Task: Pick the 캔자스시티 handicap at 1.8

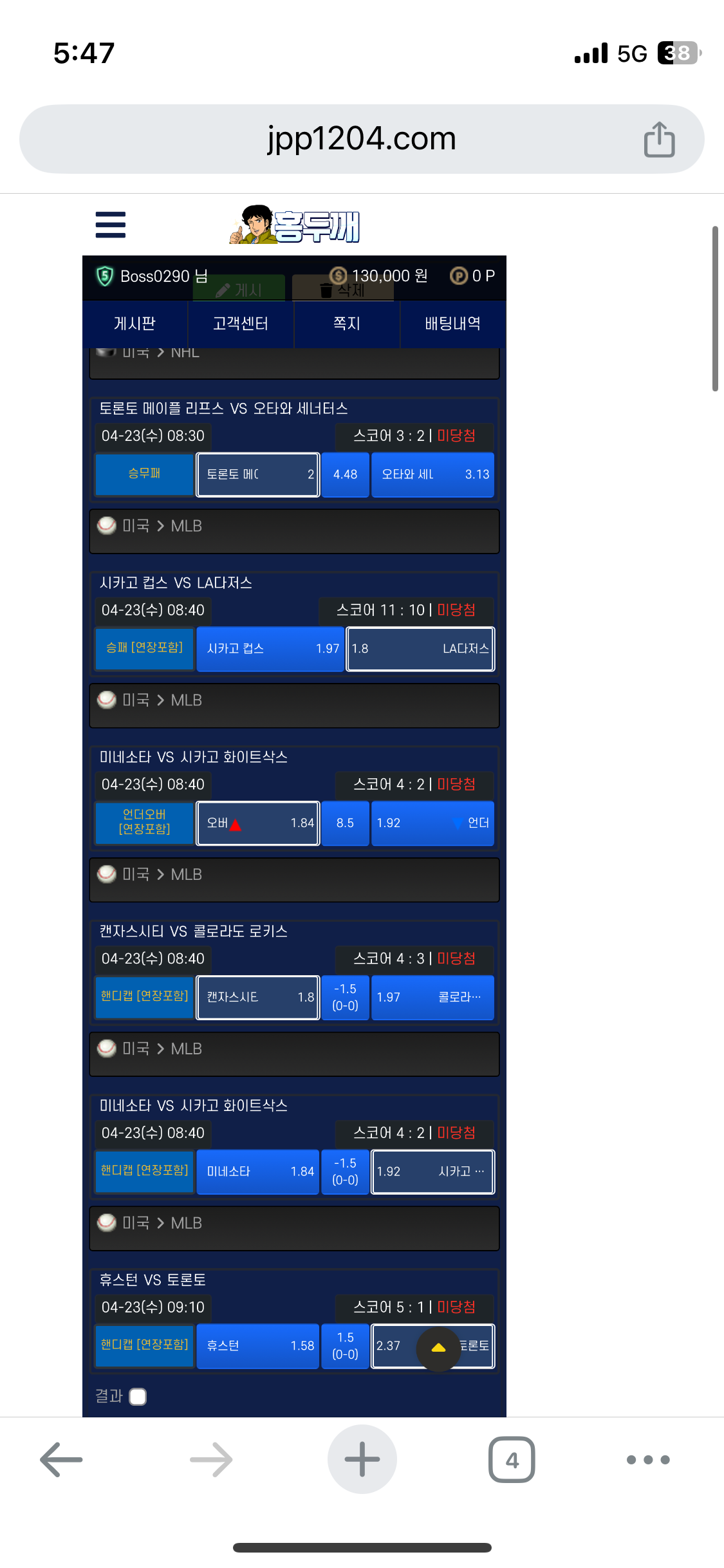Action: 258,998
